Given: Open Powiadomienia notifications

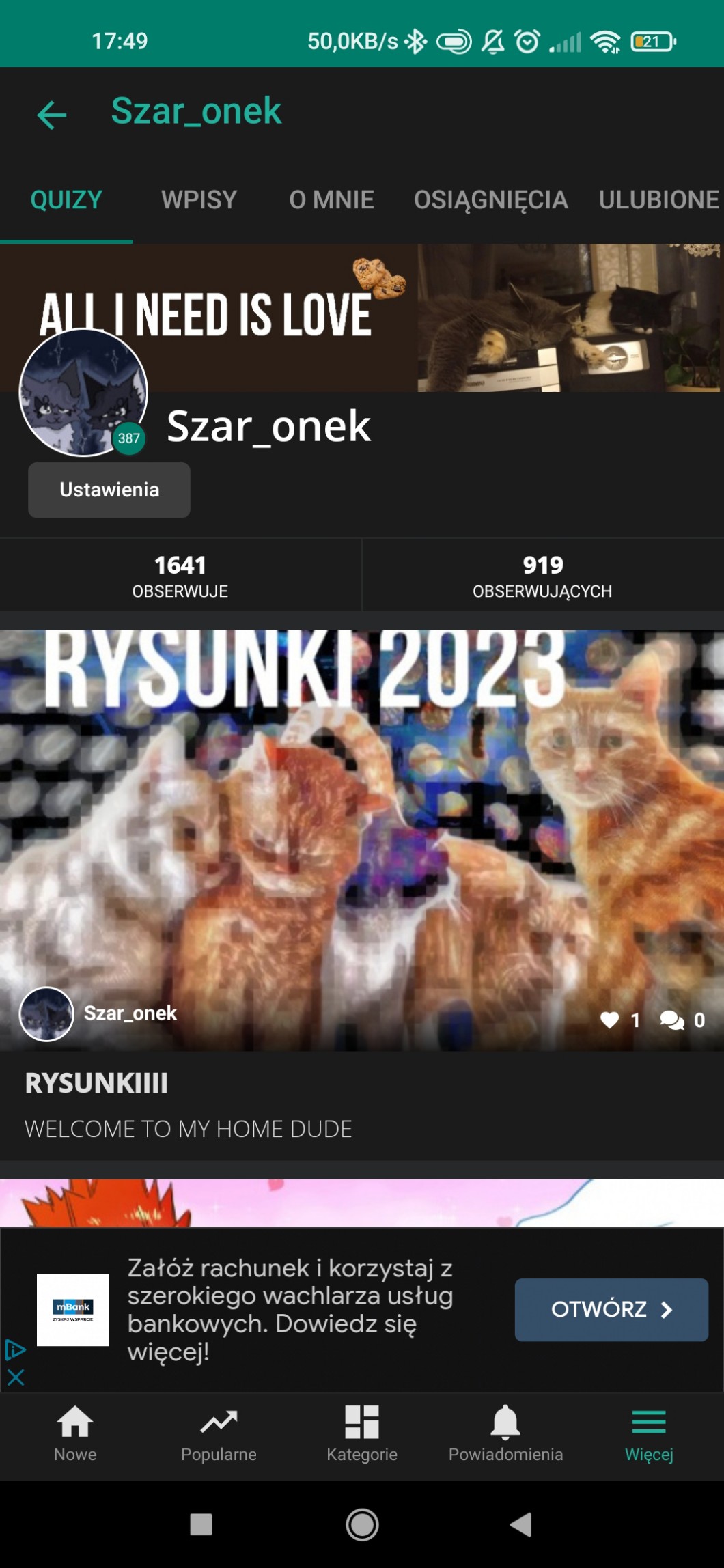Looking at the screenshot, I should click(x=505, y=1433).
